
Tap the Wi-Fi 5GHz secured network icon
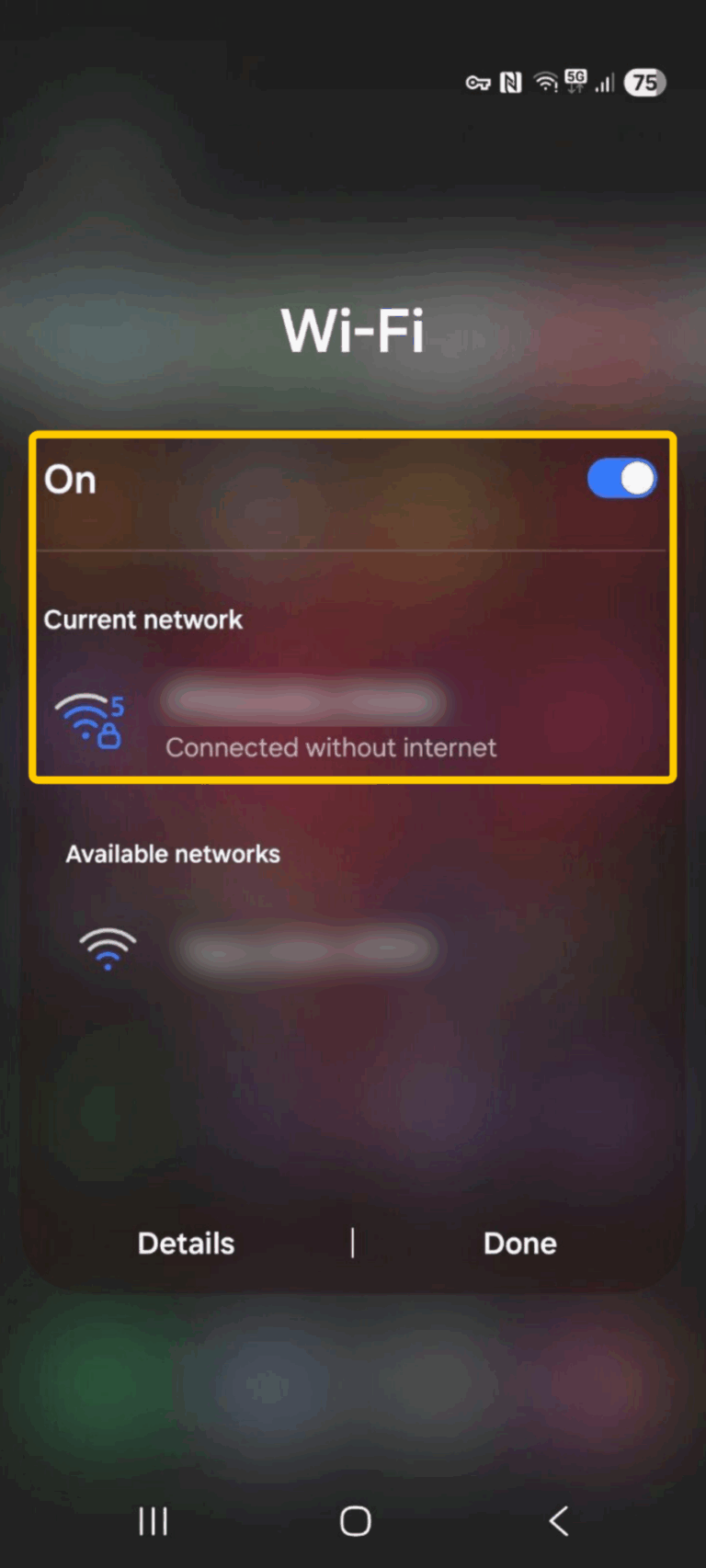click(89, 719)
